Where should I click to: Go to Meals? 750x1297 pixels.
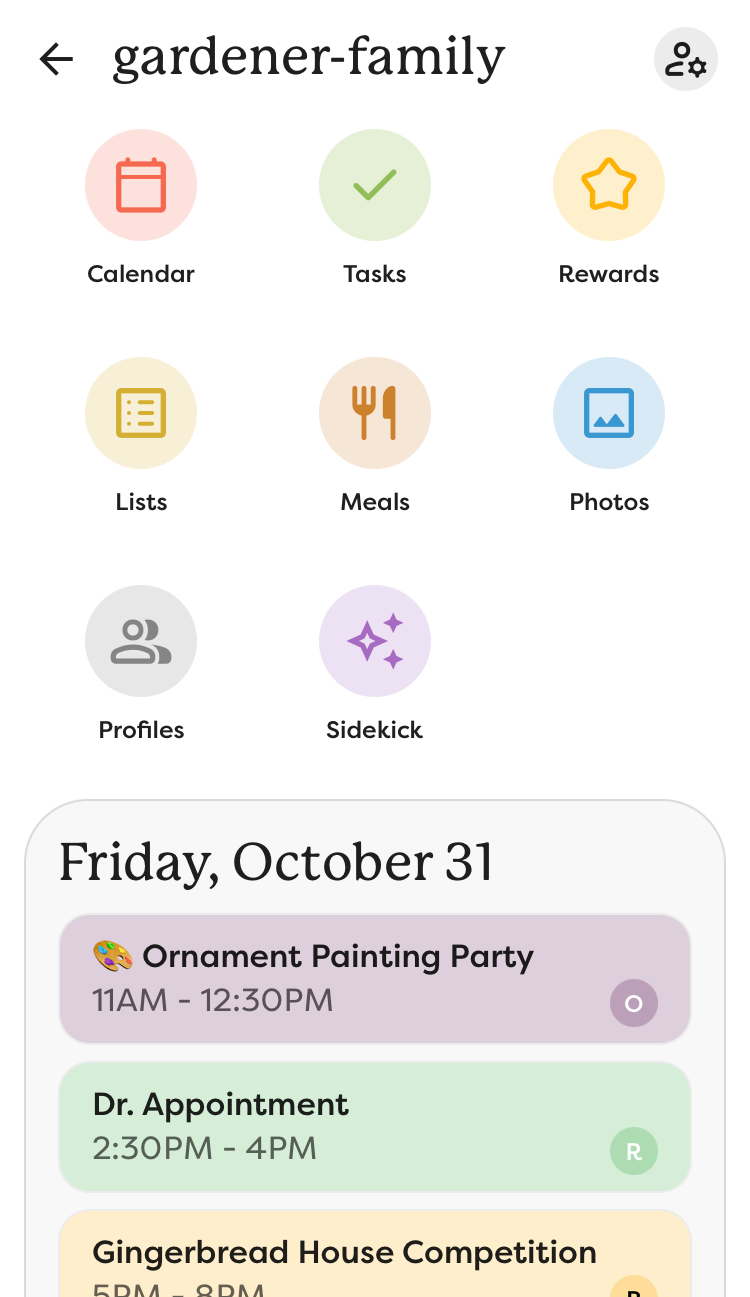[375, 413]
